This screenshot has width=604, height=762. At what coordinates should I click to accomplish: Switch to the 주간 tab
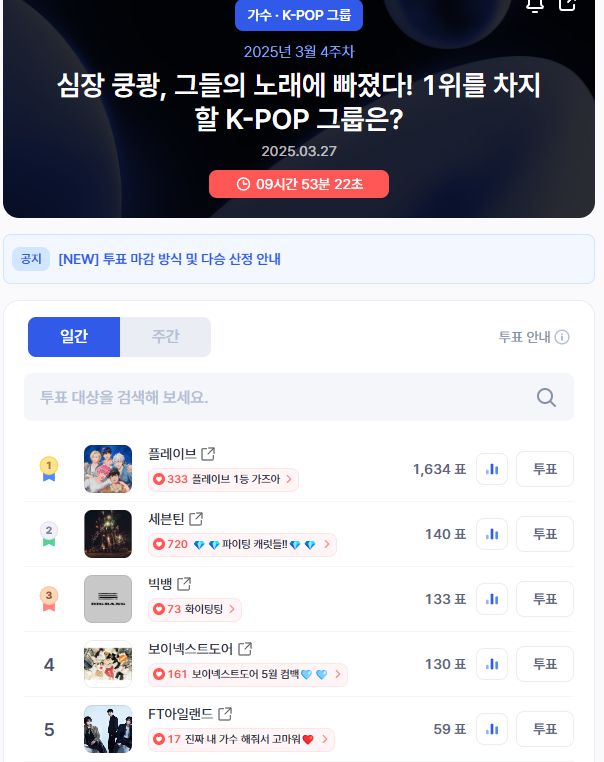[165, 337]
